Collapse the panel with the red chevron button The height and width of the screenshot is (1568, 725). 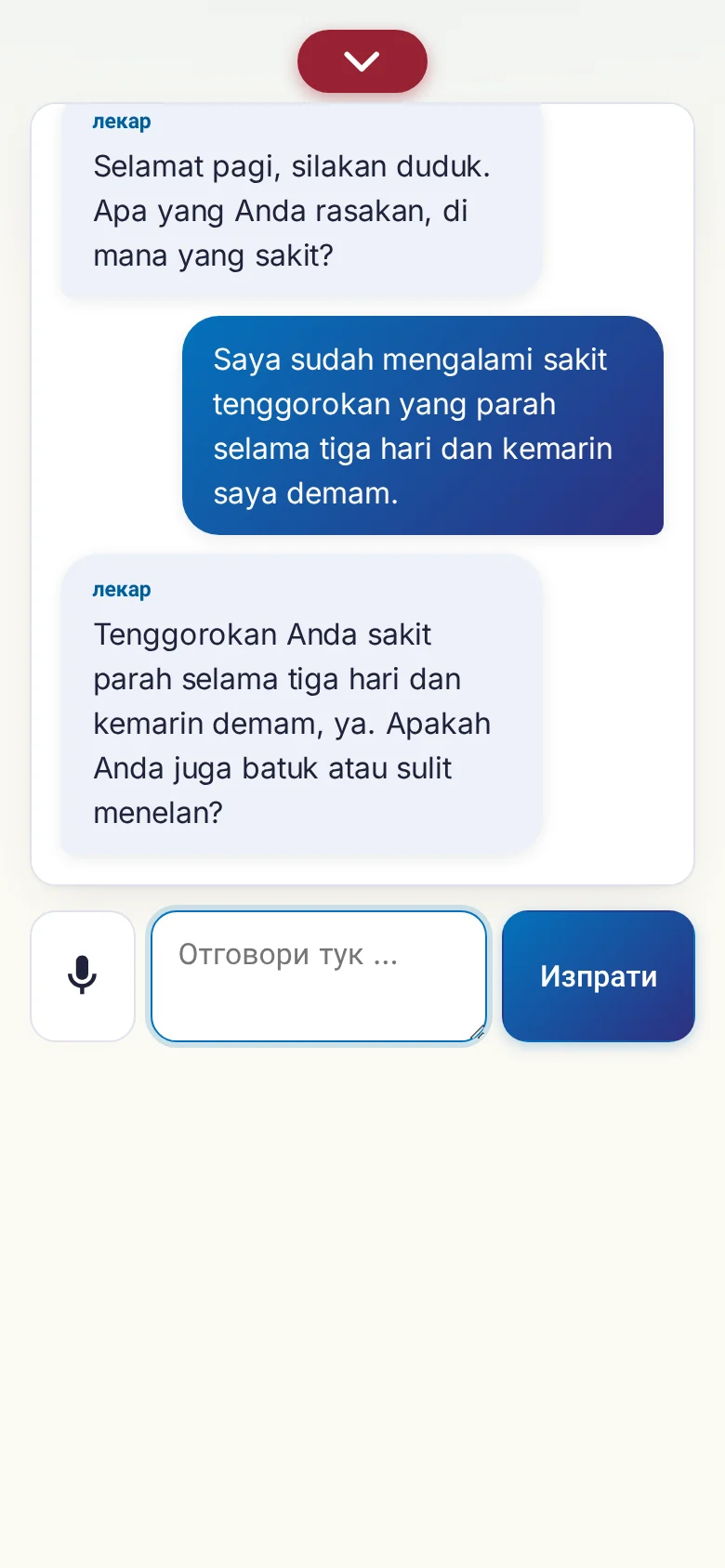tap(362, 61)
